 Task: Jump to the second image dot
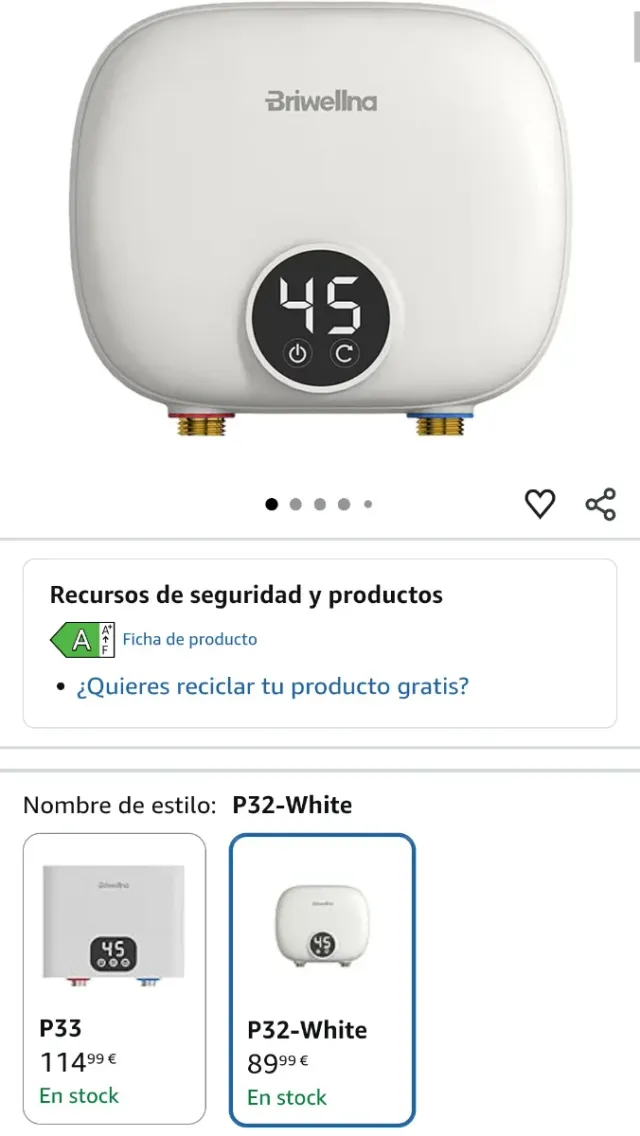(296, 504)
